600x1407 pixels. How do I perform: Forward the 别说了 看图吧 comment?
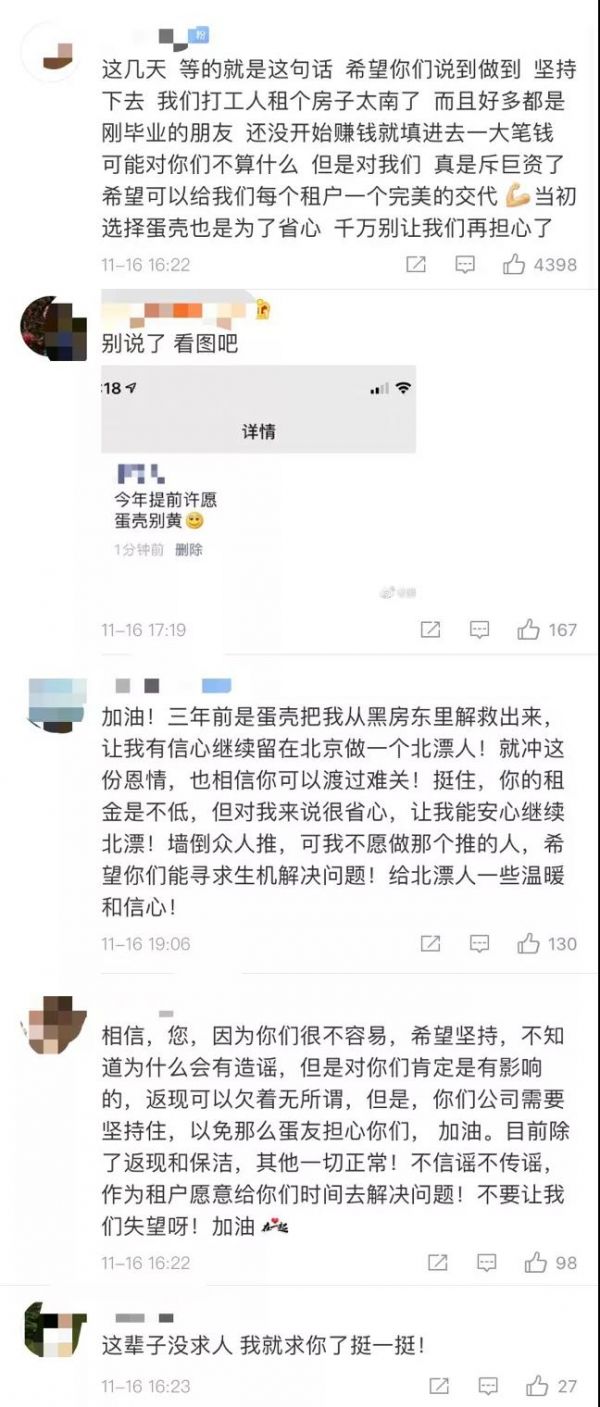click(430, 630)
